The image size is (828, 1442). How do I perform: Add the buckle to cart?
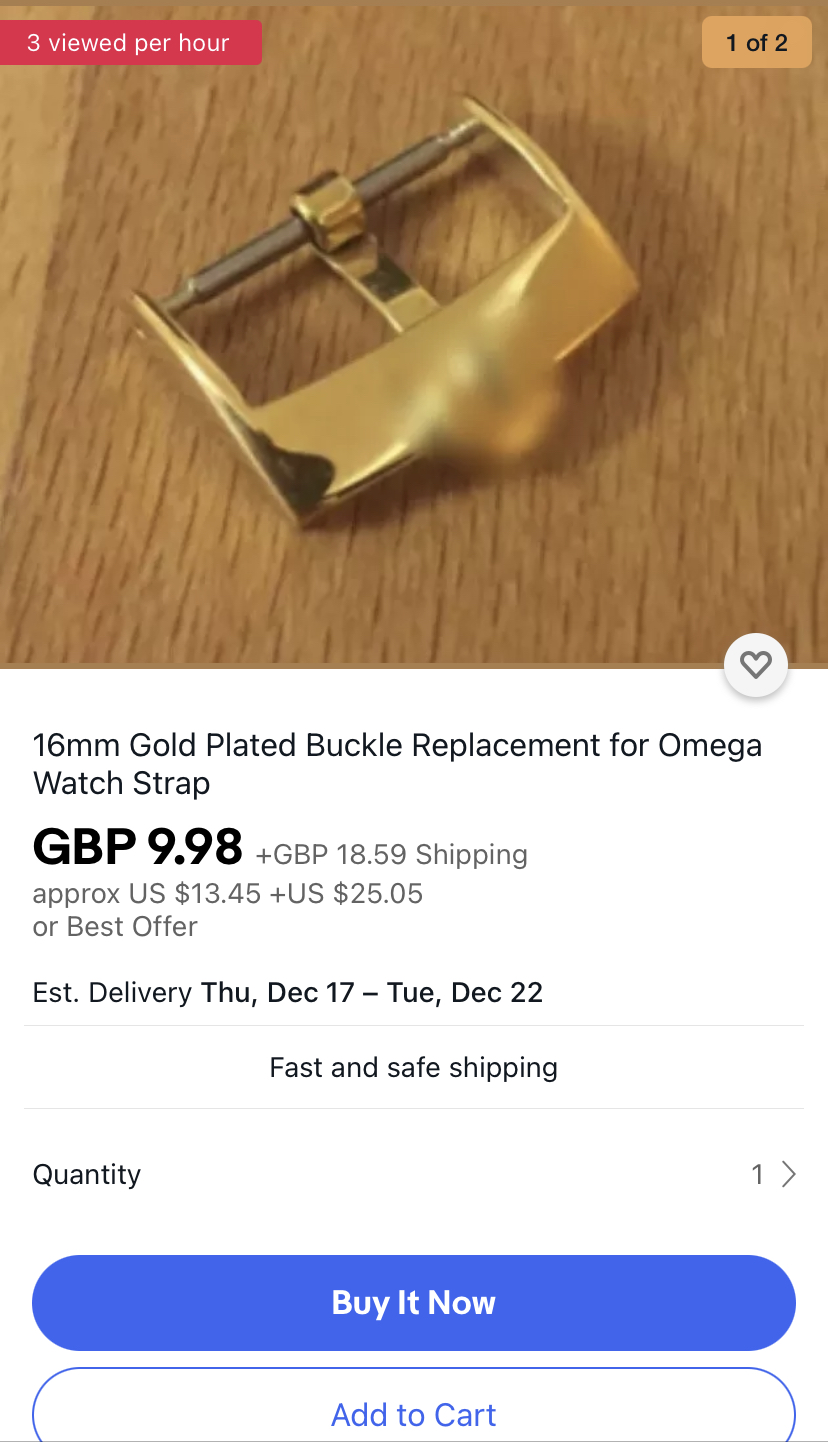[414, 1412]
